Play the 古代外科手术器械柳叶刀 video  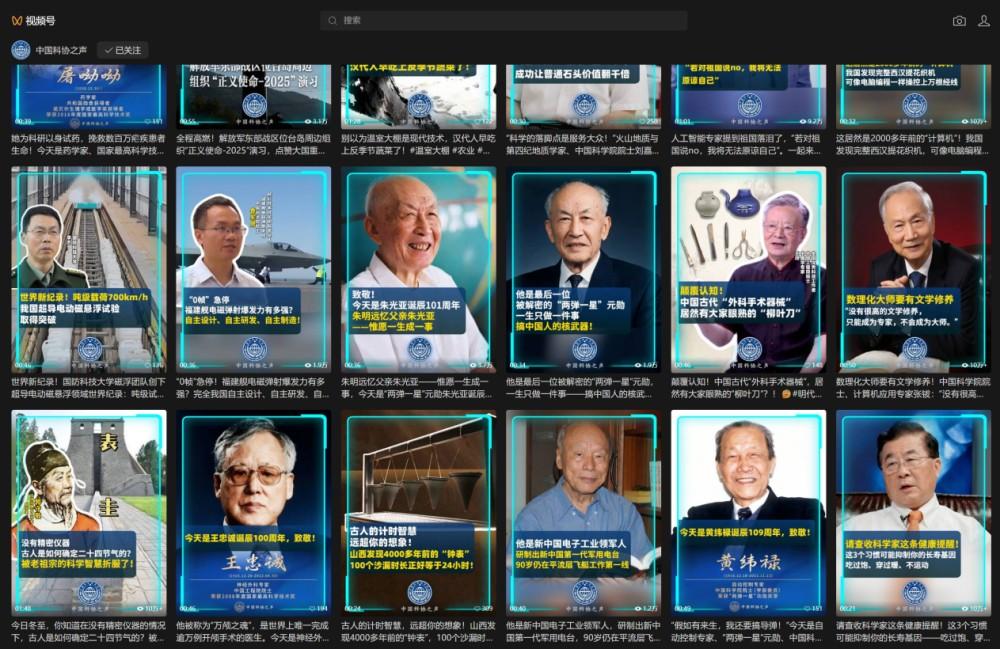[748, 268]
